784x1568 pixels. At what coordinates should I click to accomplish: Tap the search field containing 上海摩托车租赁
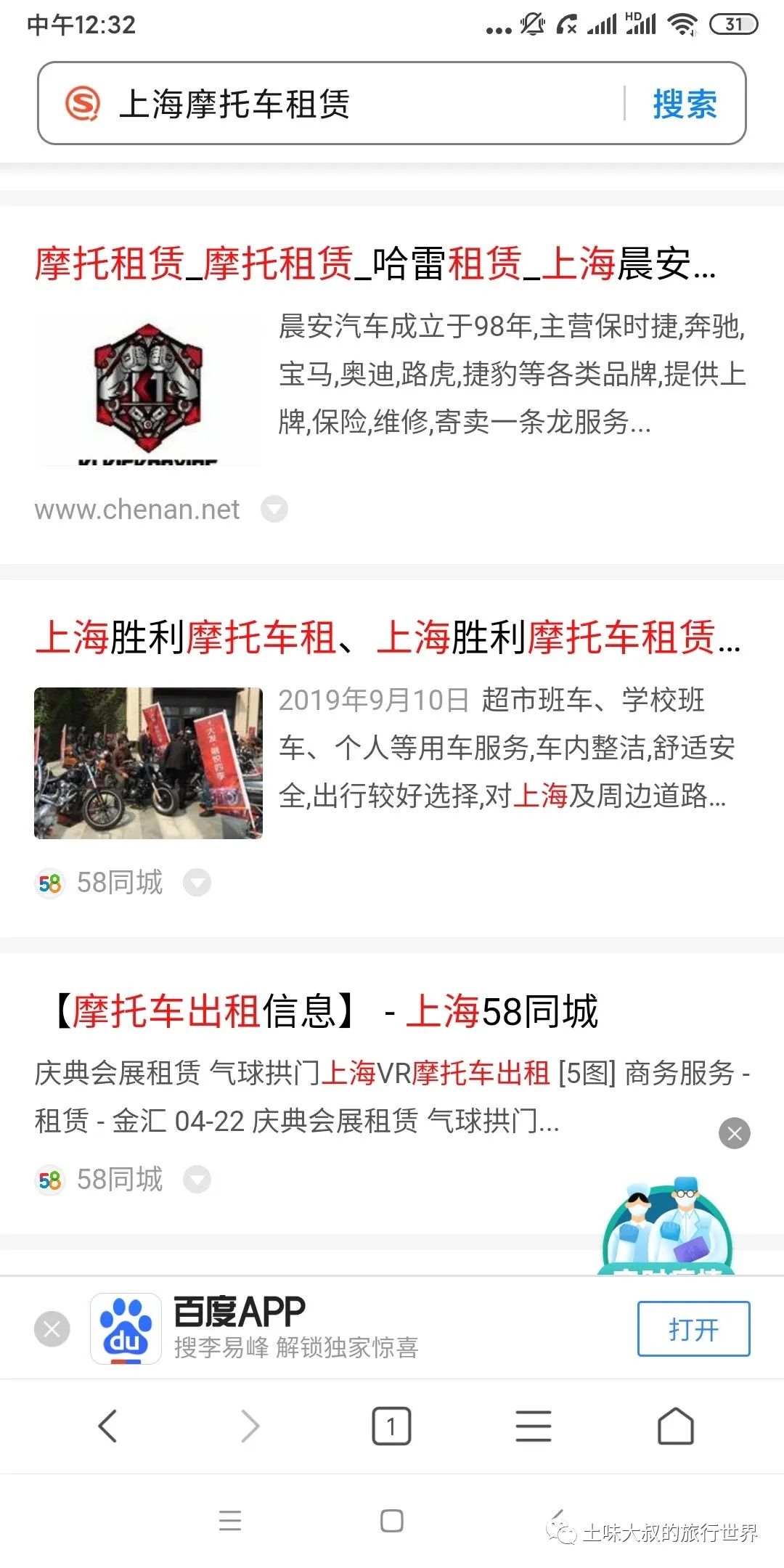[x=327, y=104]
